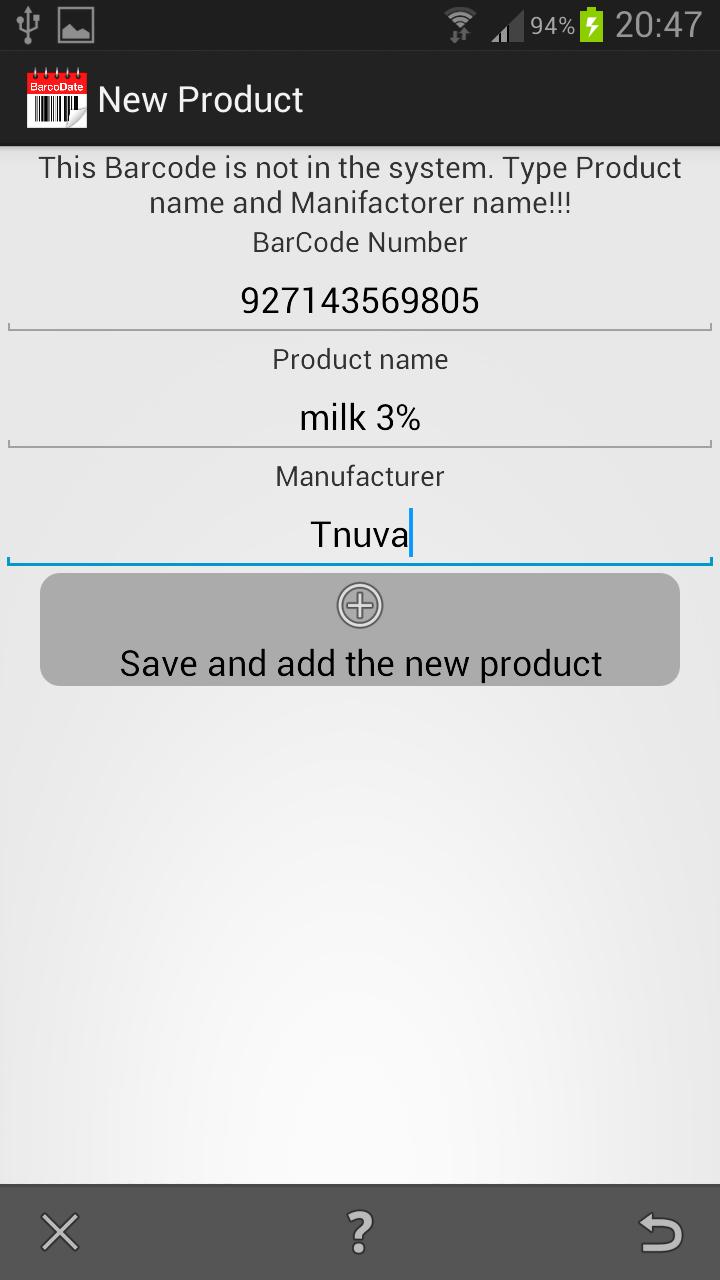Tap the back arrow icon in bottom bar
The width and height of the screenshot is (720, 1280).
coord(660,1232)
